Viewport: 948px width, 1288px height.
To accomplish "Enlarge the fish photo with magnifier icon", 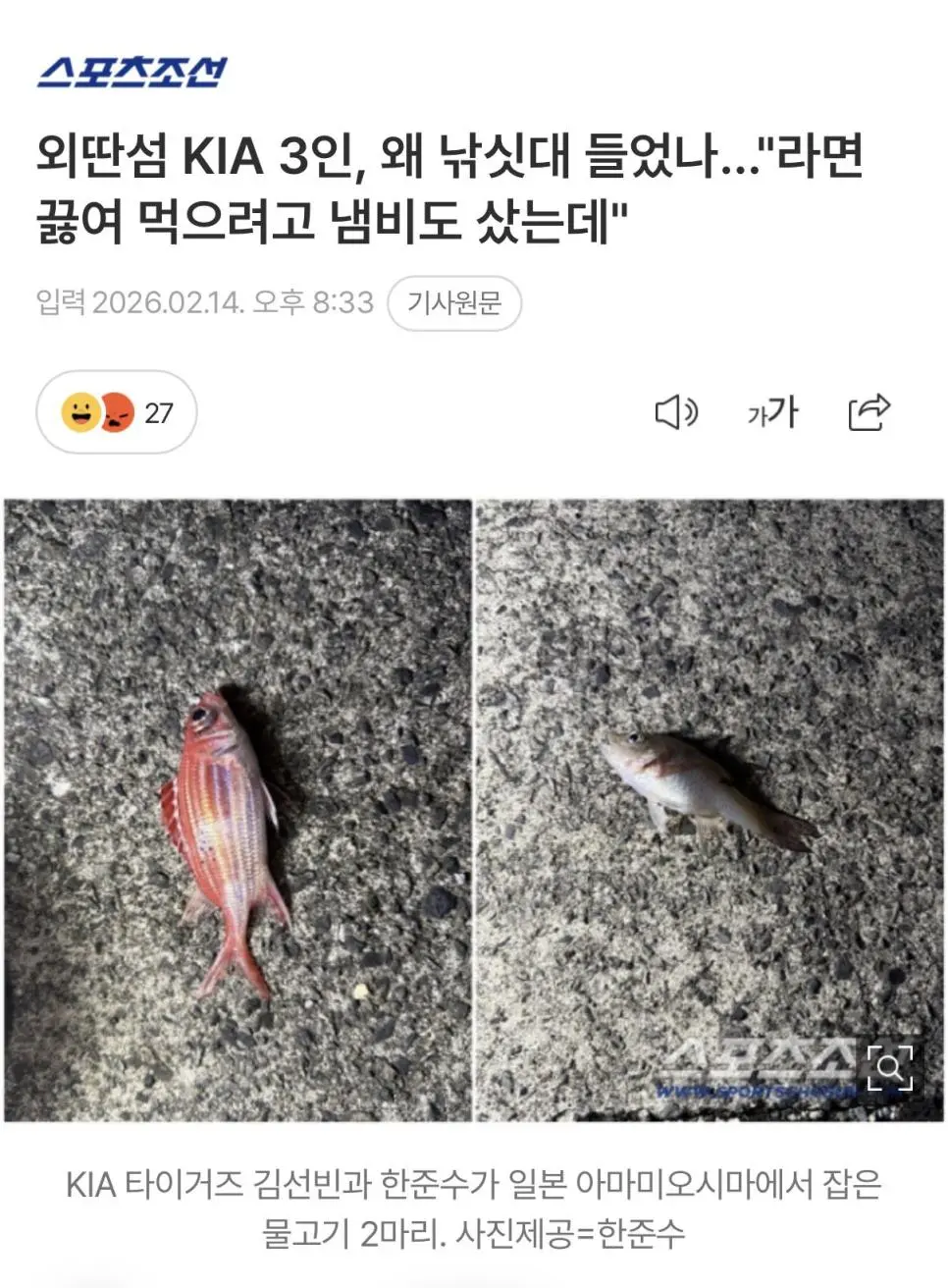I will click(x=890, y=1067).
